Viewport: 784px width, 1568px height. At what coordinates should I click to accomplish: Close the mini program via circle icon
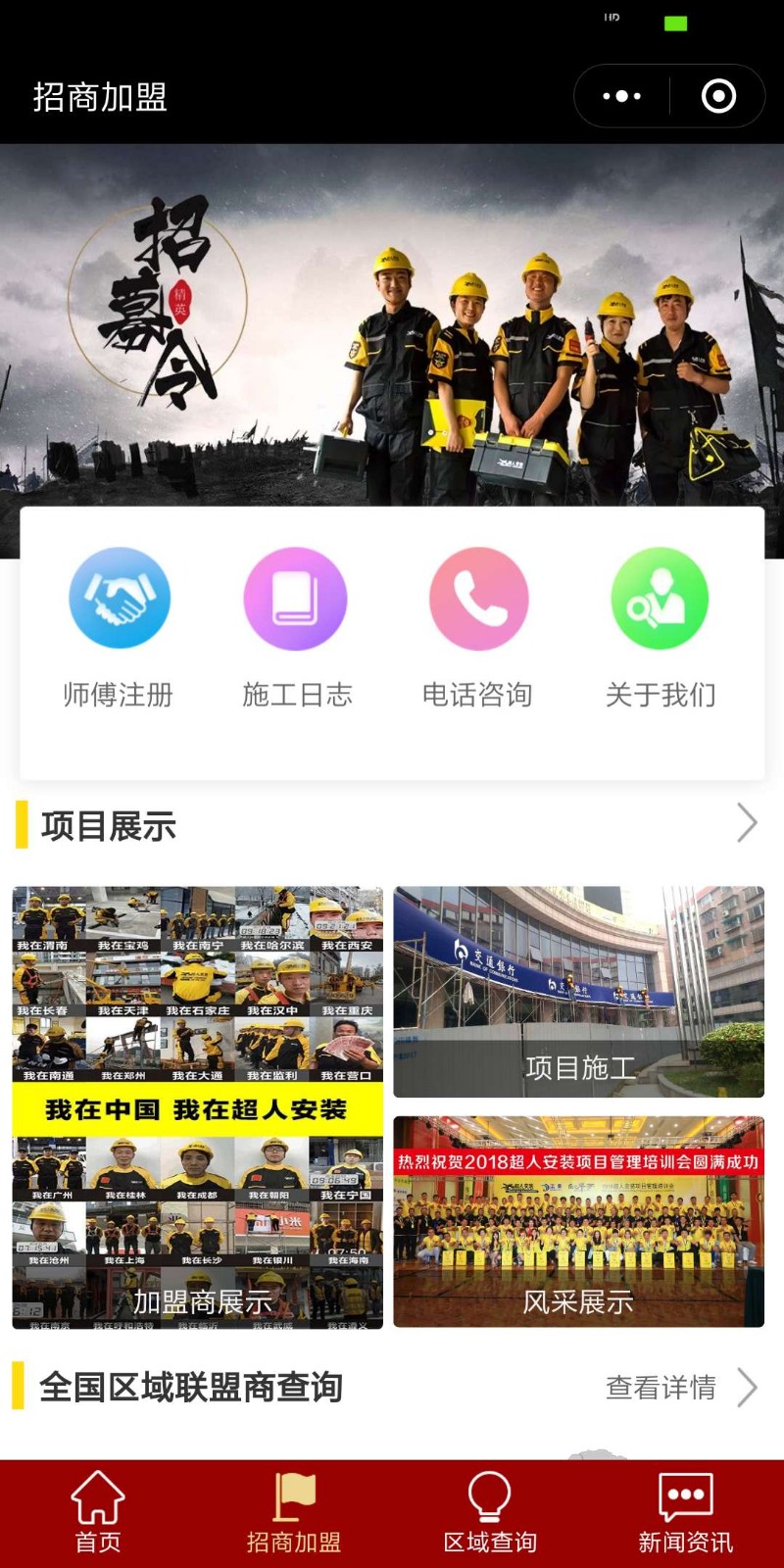[x=718, y=96]
